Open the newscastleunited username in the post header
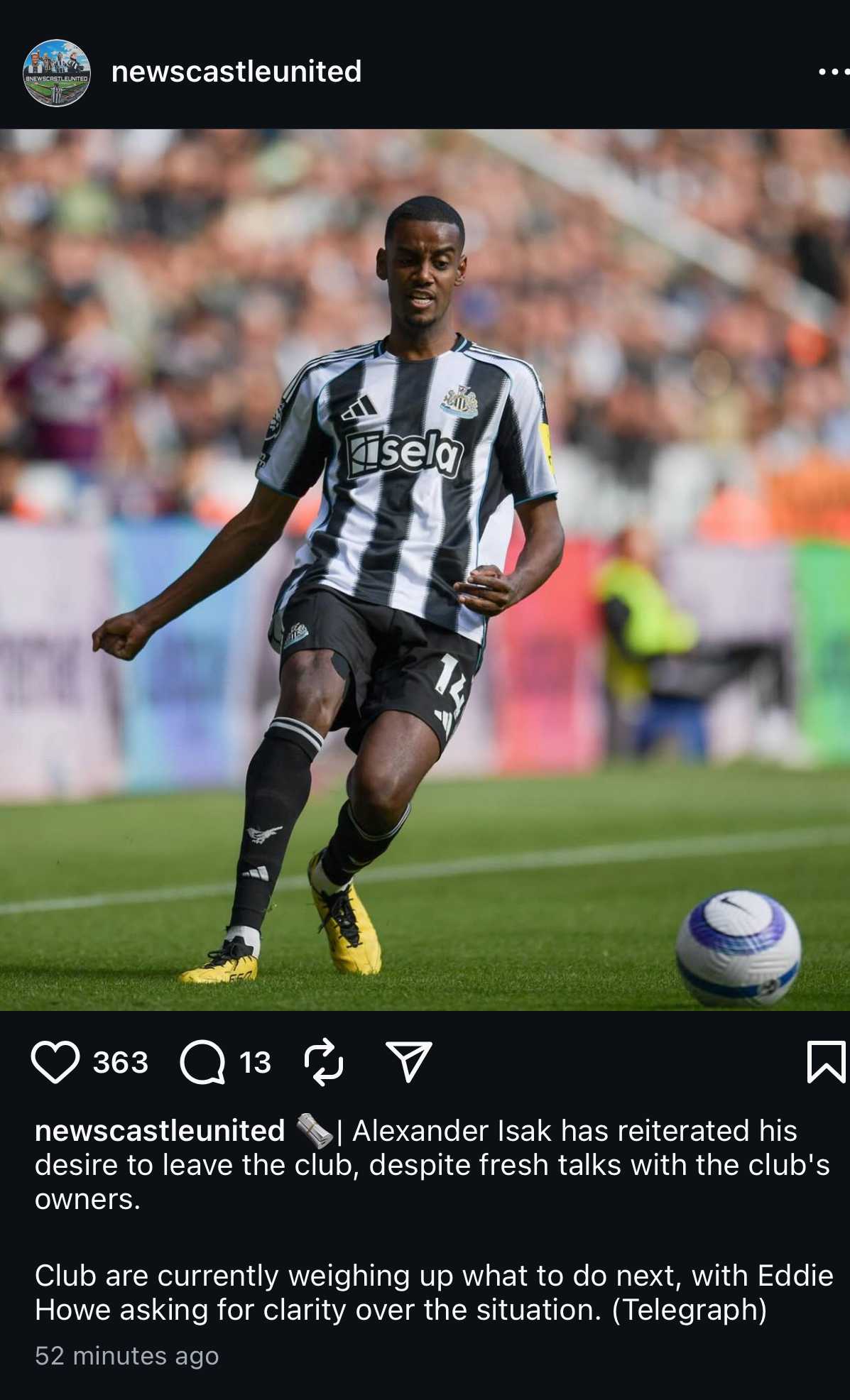 (x=236, y=72)
